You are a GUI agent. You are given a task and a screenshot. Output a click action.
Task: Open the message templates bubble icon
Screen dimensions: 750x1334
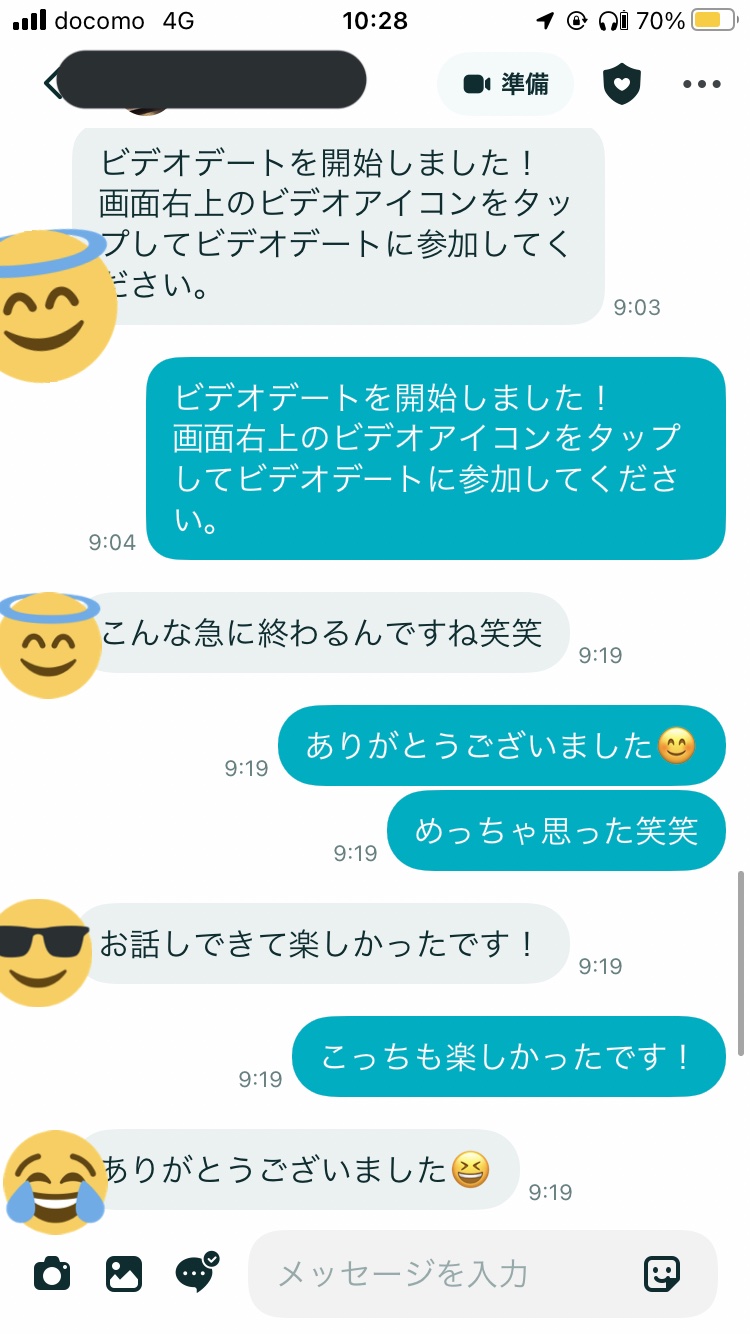click(x=196, y=1272)
